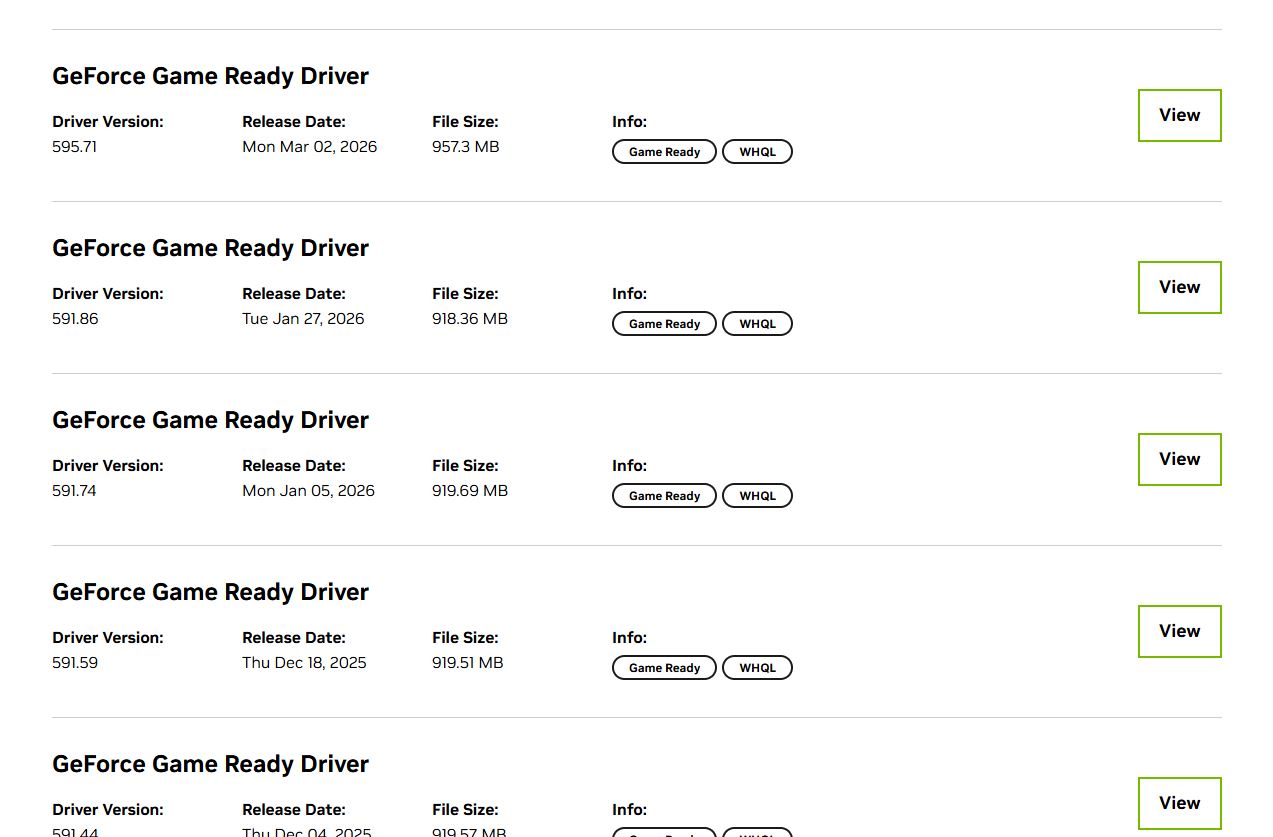Select View next to driver 591.59

1179,631
